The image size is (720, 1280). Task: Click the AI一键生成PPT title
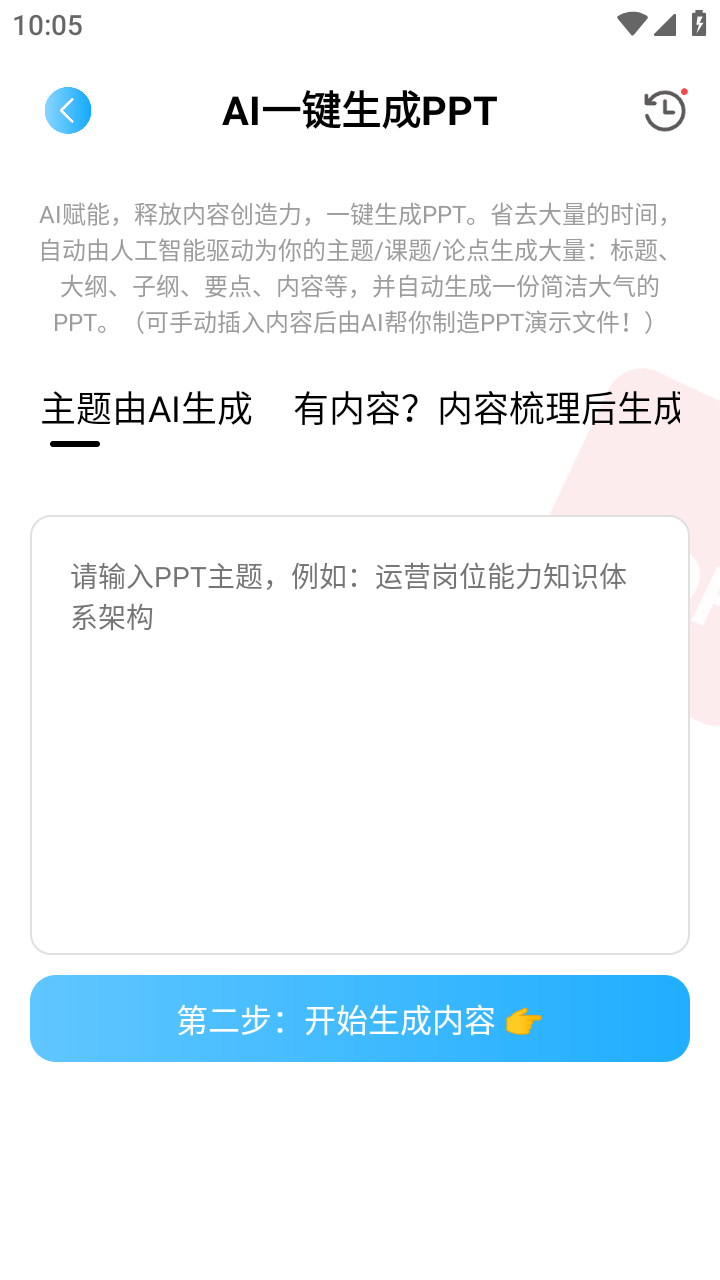(360, 110)
